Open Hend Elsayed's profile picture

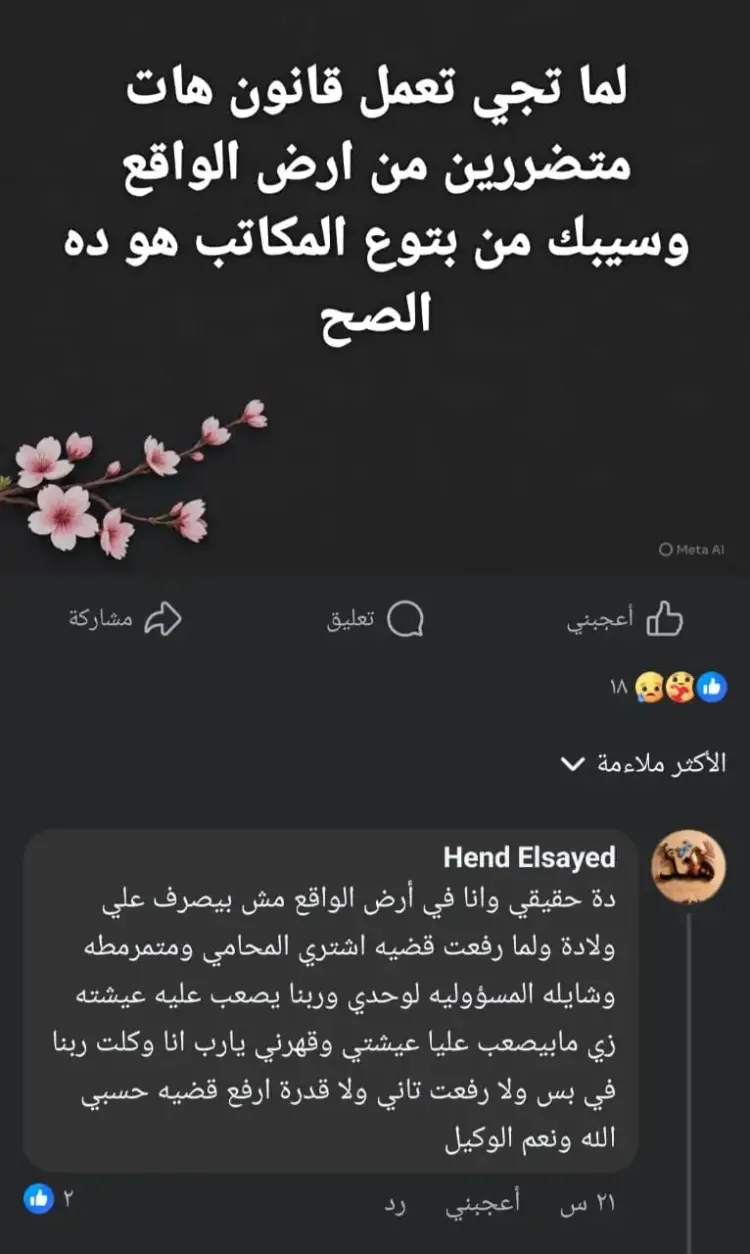tap(688, 866)
